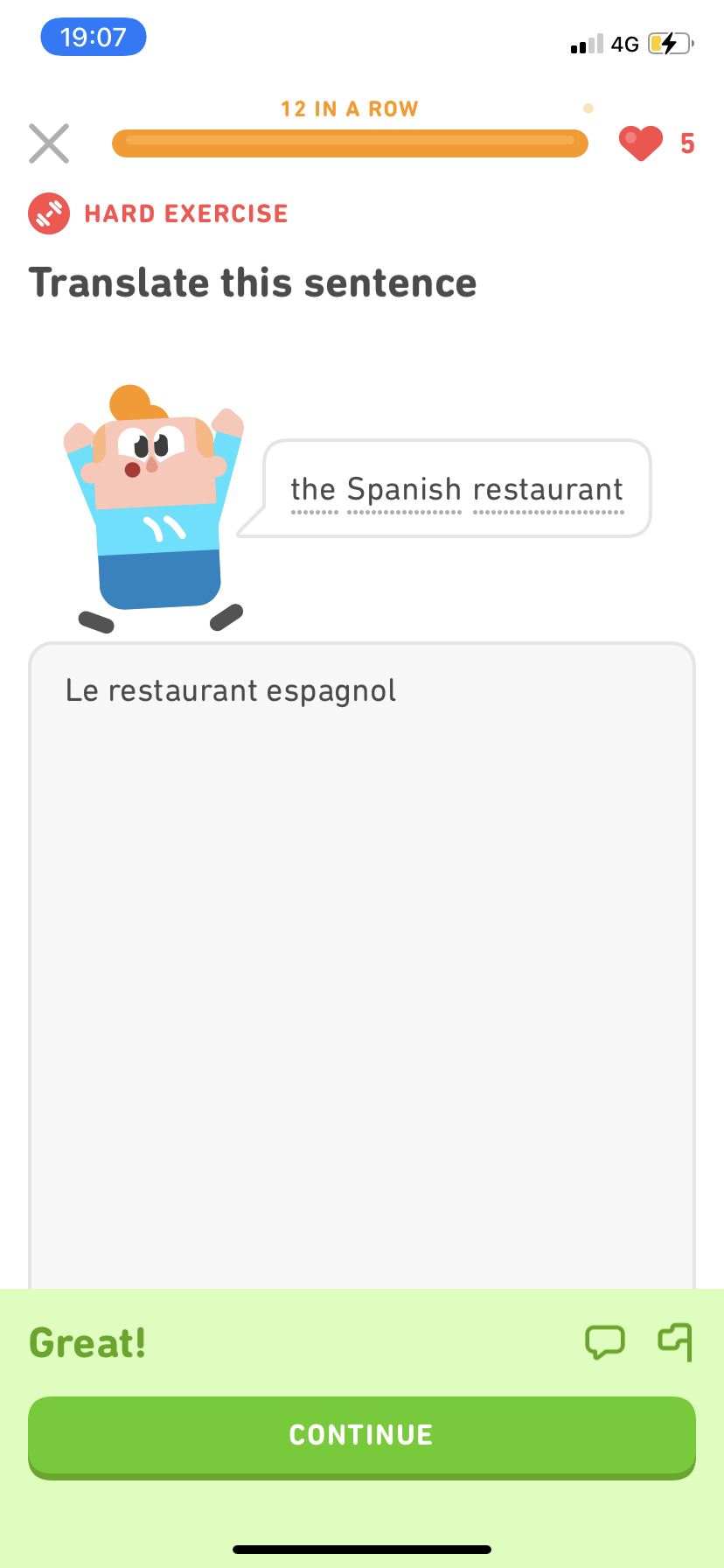Click the charging battery icon
This screenshot has width=724, height=1568.
(x=668, y=42)
